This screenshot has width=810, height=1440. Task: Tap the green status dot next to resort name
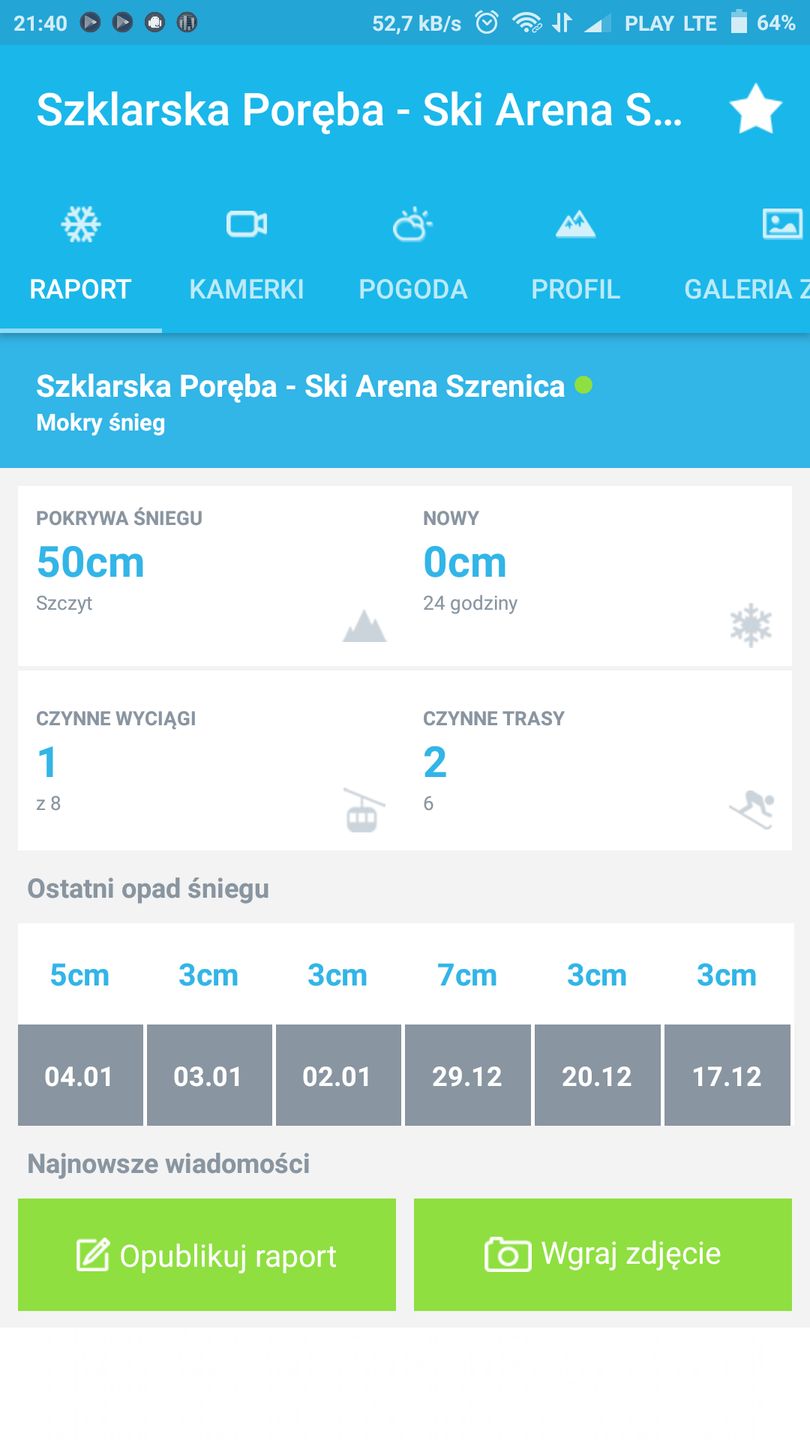point(584,384)
